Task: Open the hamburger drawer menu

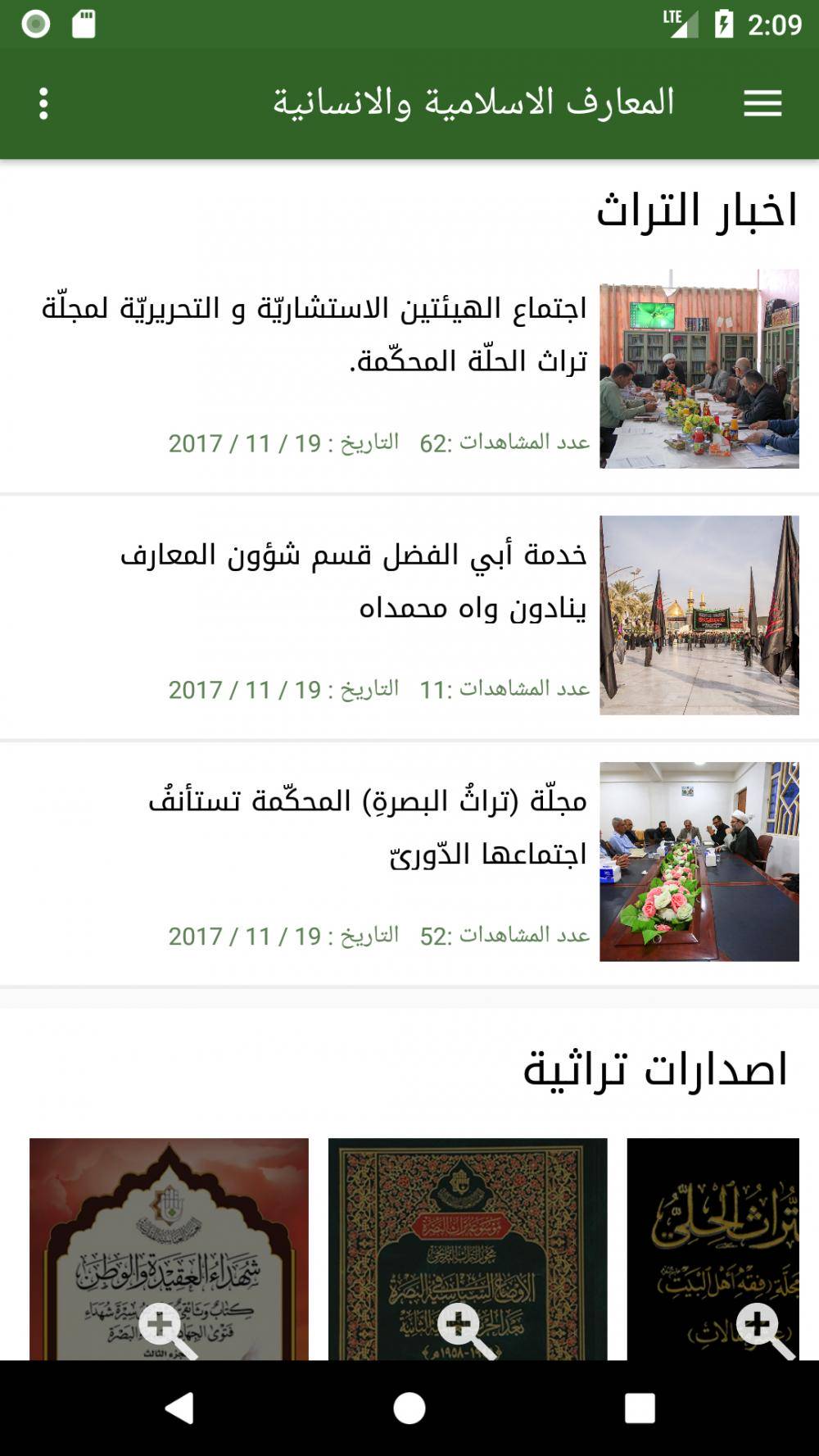Action: pyautogui.click(x=762, y=104)
